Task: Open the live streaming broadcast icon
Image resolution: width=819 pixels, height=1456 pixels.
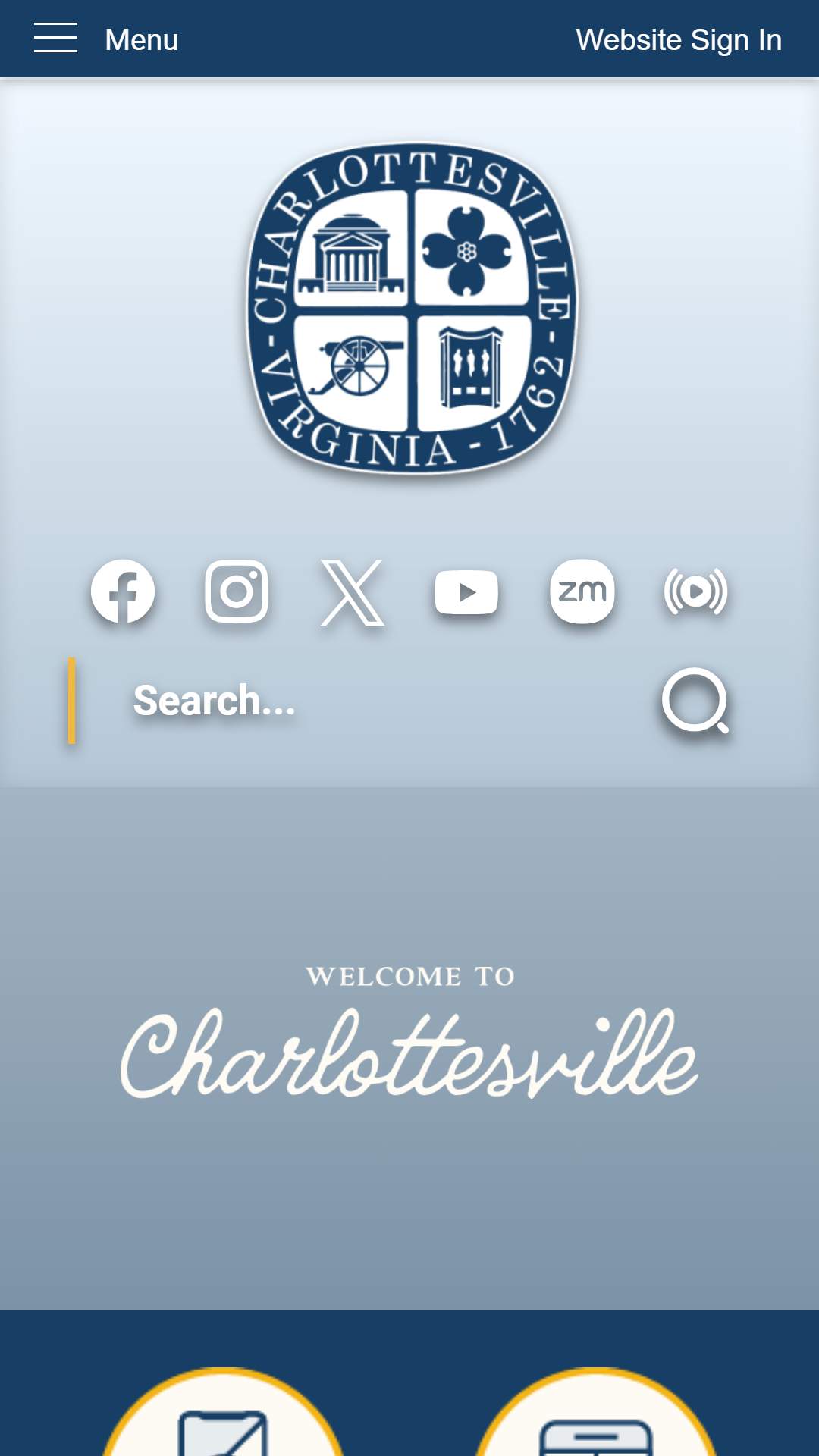Action: [695, 591]
